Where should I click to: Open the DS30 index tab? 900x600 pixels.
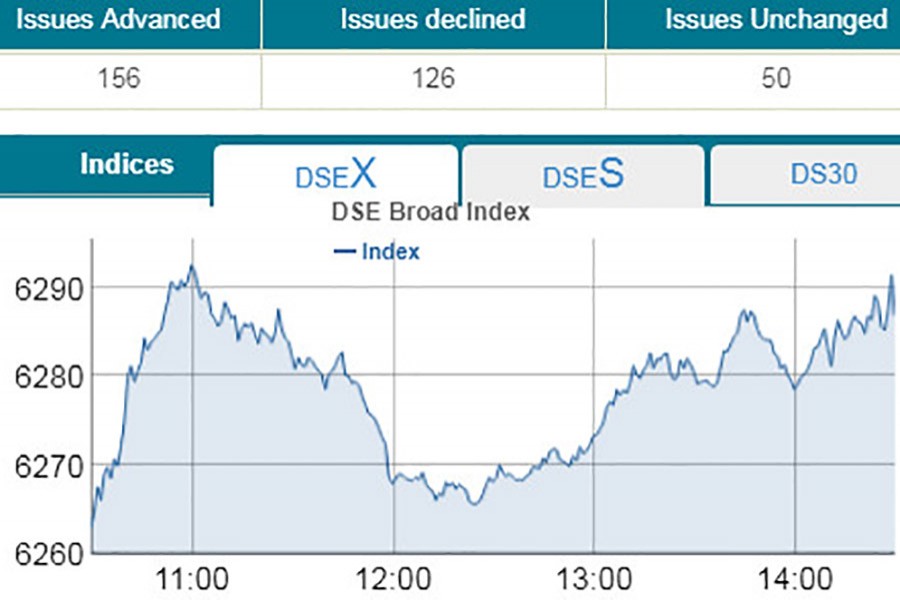click(822, 174)
